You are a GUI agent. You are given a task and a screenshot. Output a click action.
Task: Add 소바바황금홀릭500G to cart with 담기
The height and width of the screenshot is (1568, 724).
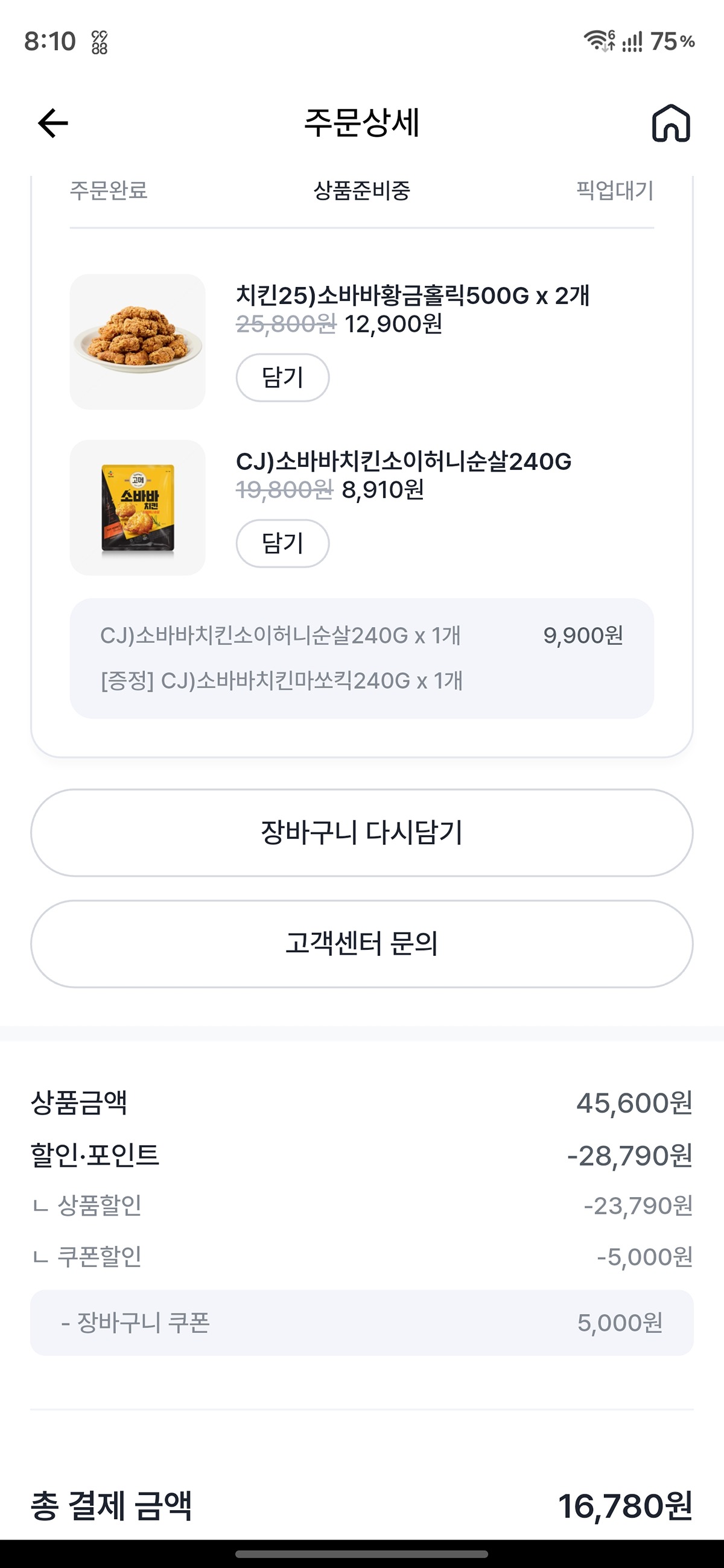[x=282, y=378]
